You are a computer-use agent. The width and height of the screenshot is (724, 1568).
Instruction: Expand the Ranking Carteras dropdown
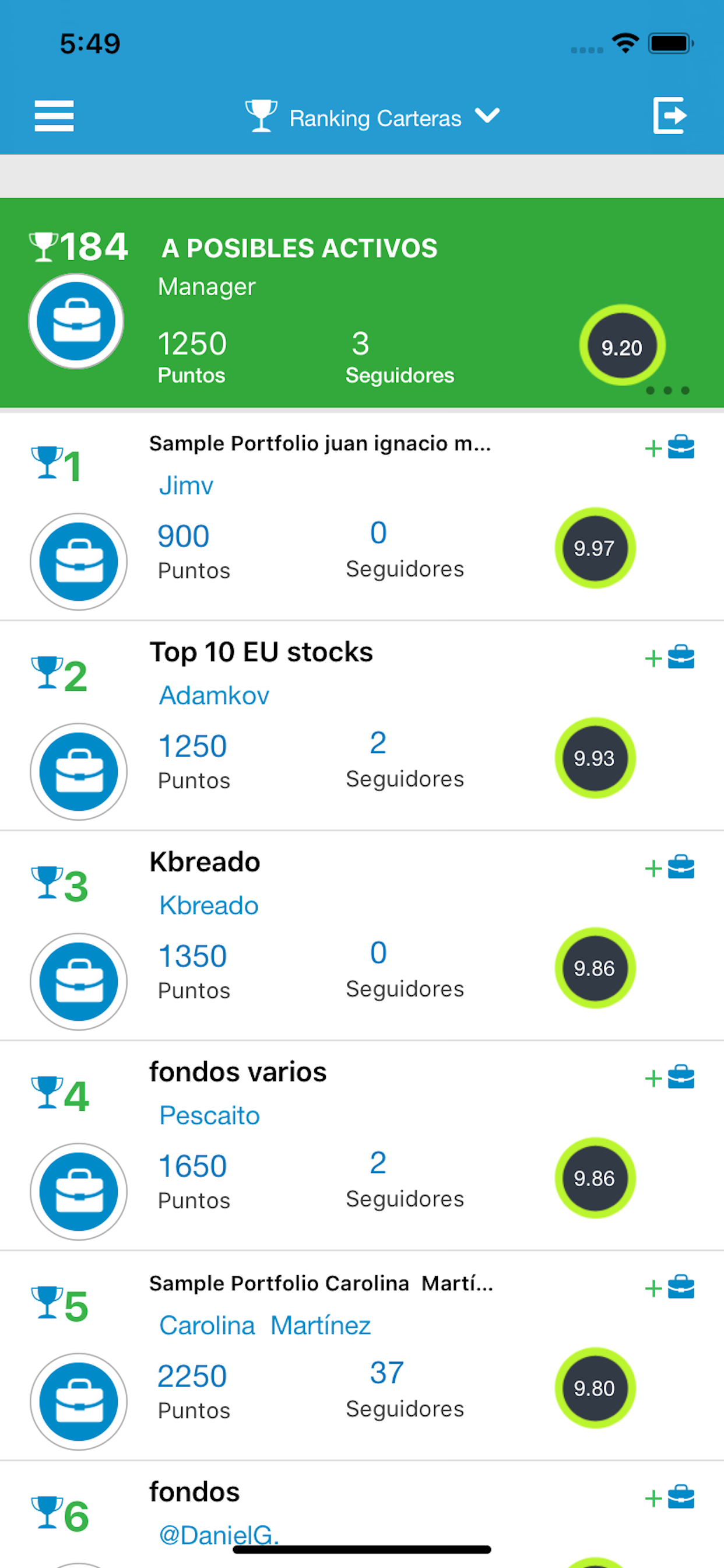[372, 116]
